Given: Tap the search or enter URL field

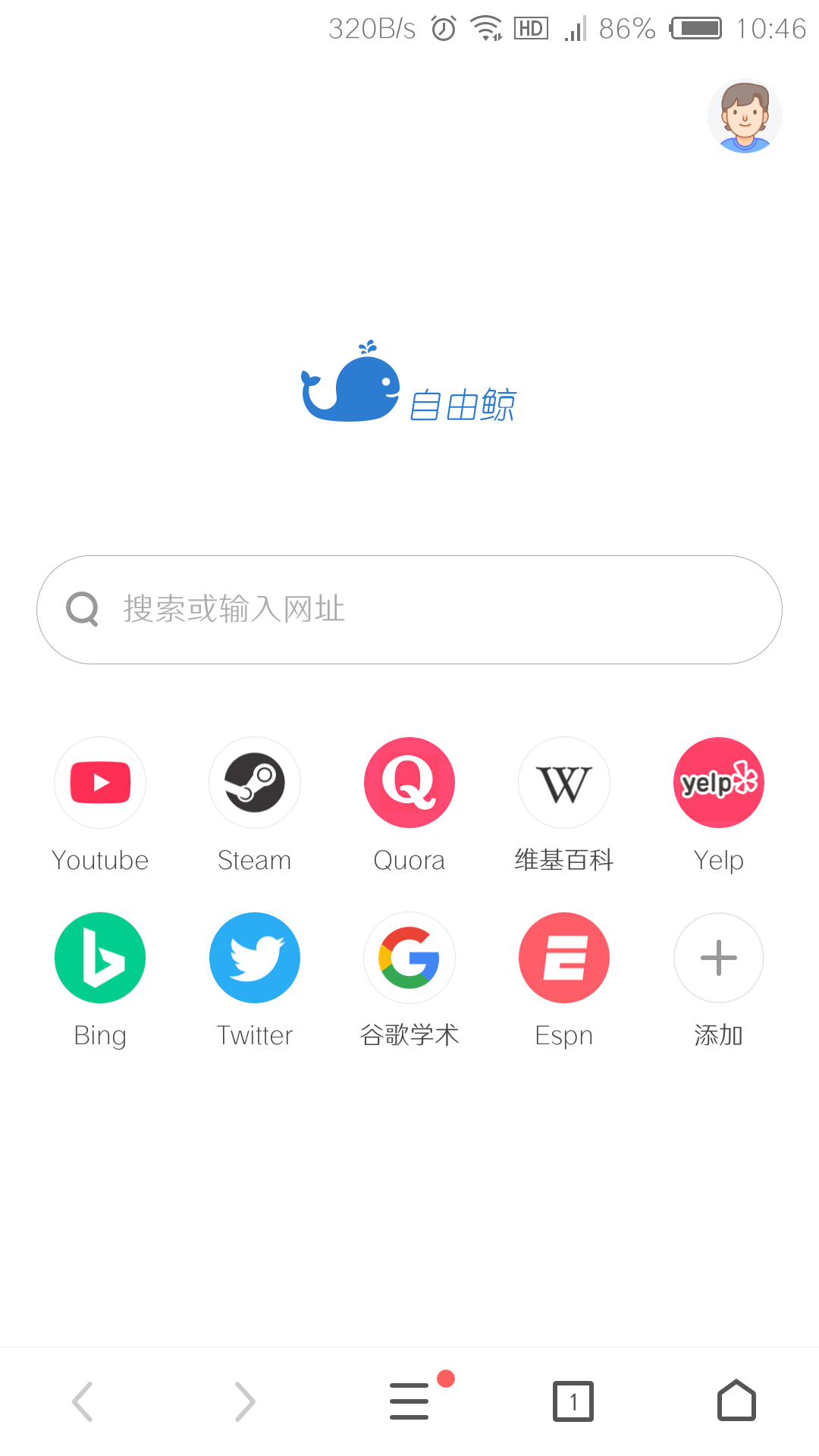Looking at the screenshot, I should [x=409, y=610].
